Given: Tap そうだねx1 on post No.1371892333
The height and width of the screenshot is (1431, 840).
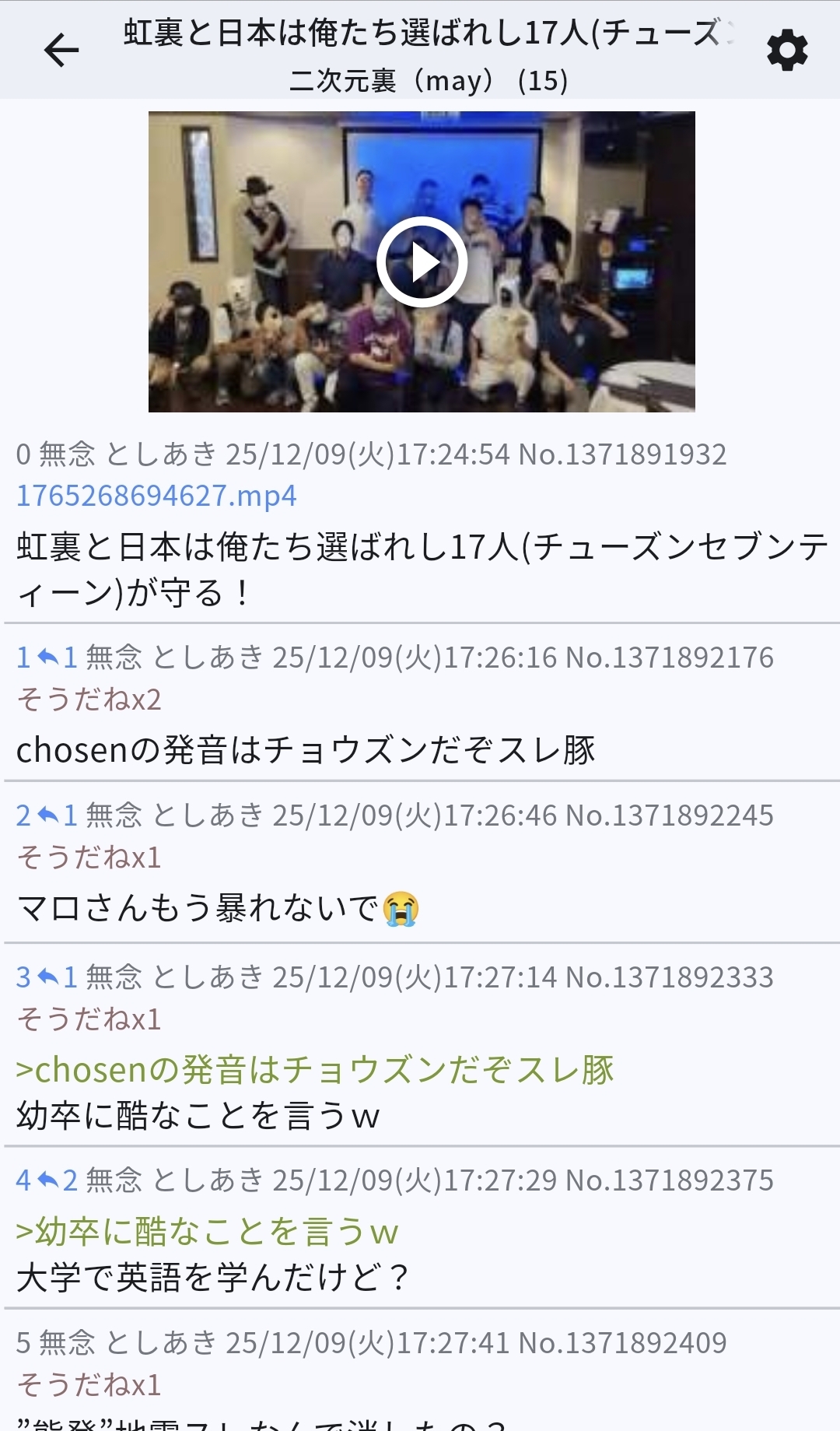Looking at the screenshot, I should pos(89,1019).
